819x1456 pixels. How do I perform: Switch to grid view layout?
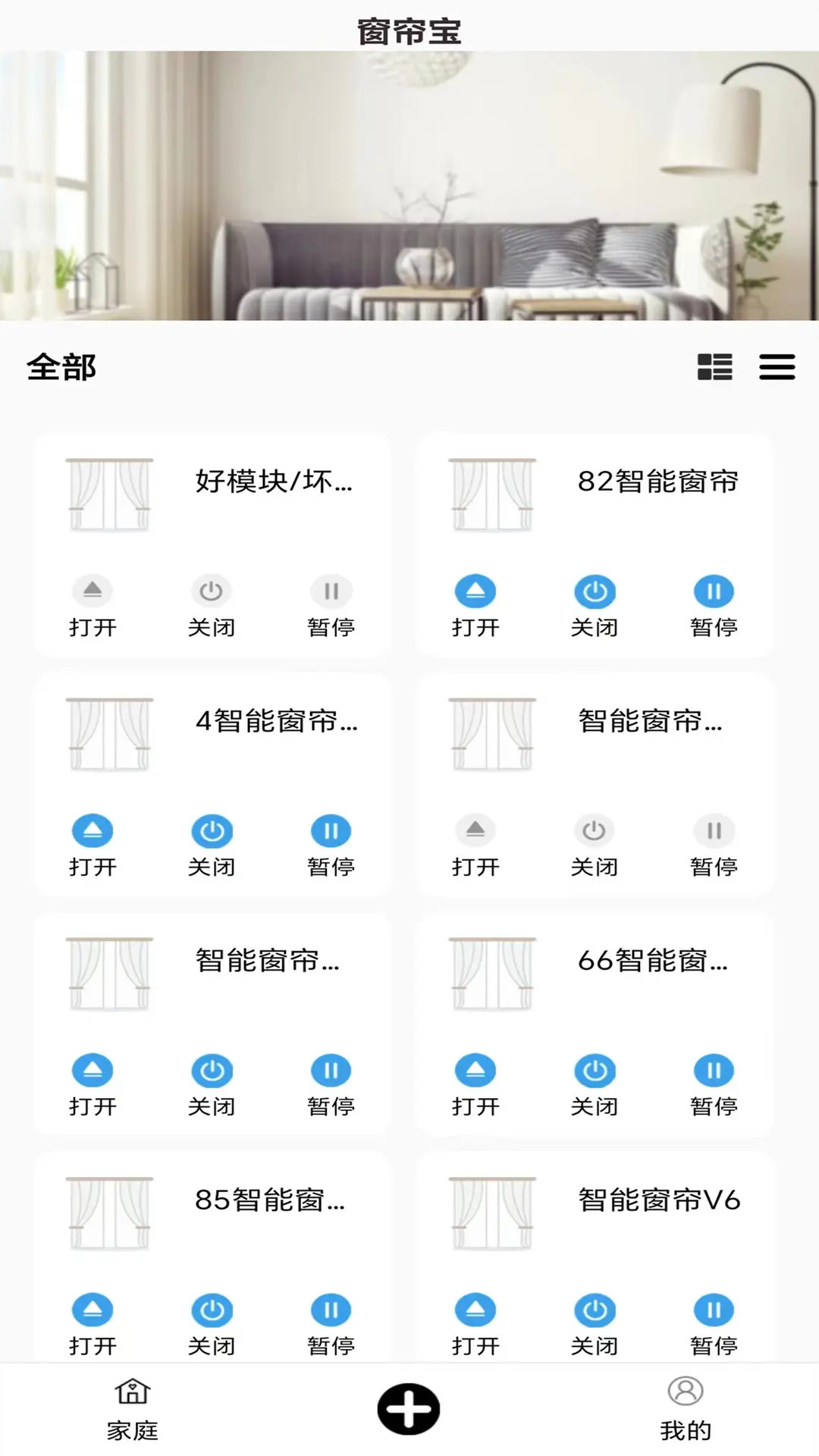pyautogui.click(x=714, y=367)
